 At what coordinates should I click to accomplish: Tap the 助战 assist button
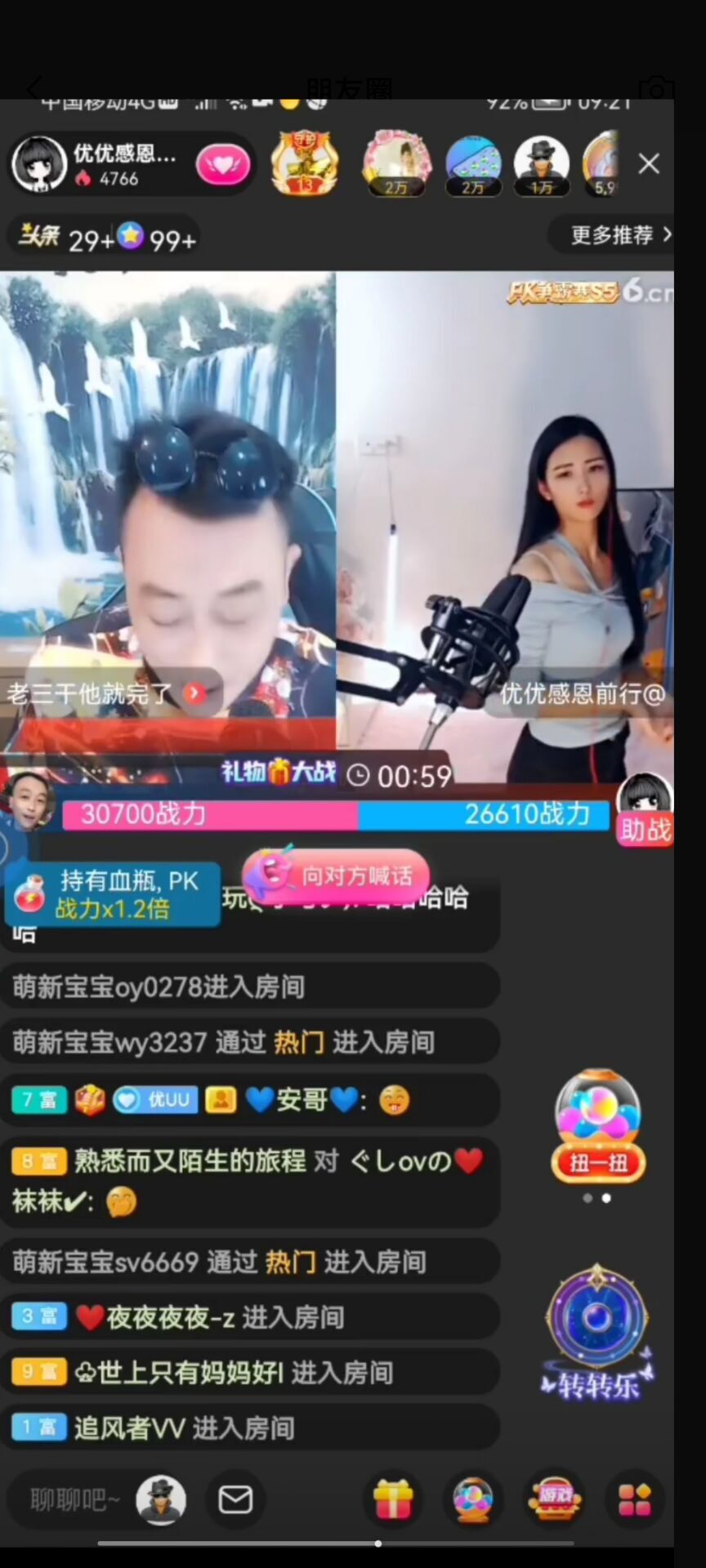[645, 828]
